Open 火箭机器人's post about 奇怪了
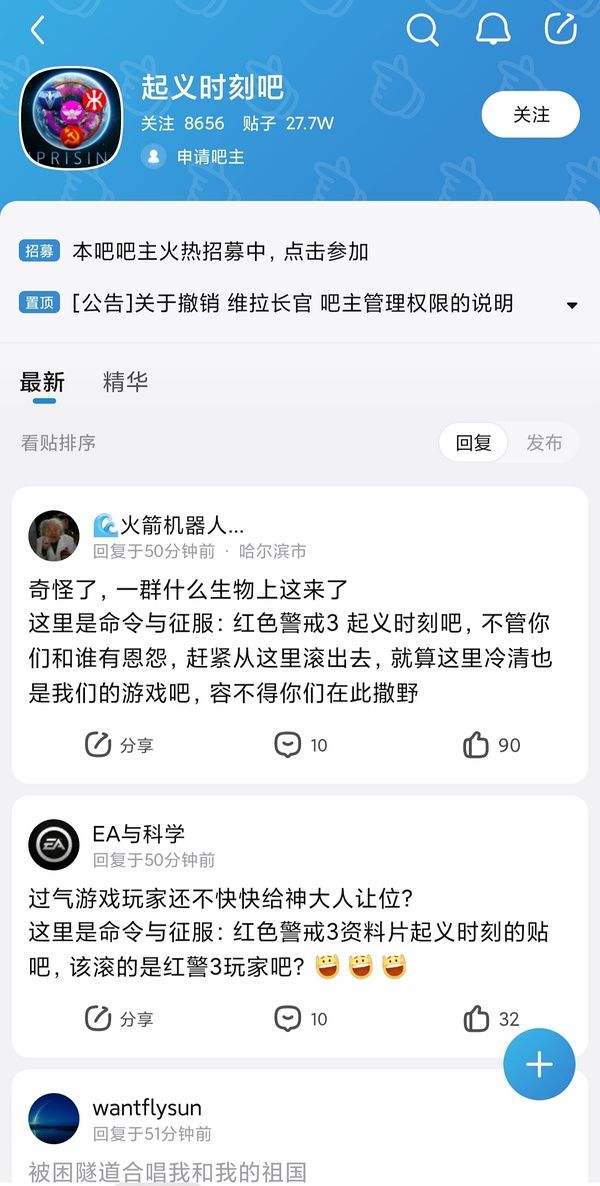The image size is (600, 1186). tap(290, 642)
